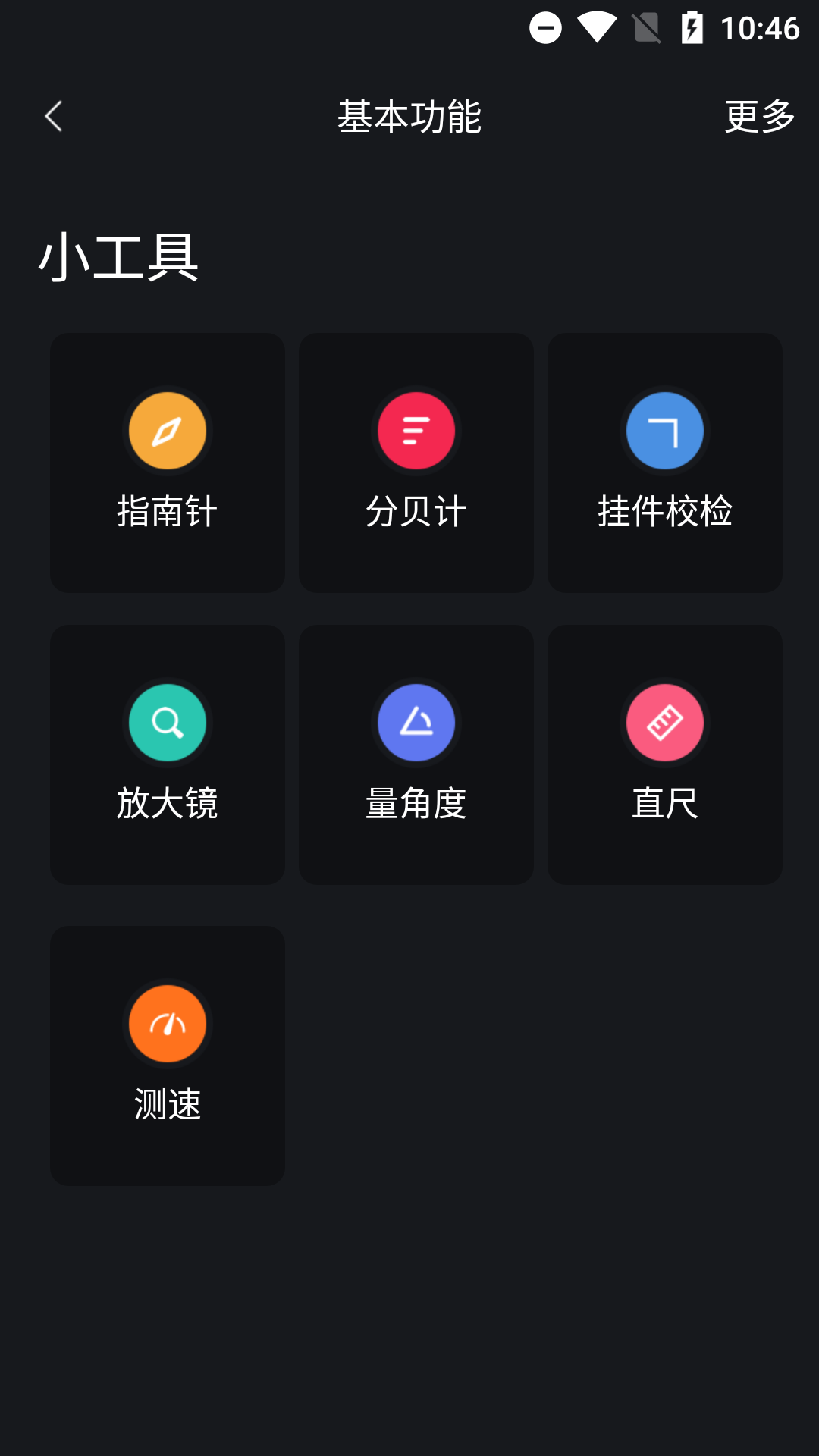The image size is (819, 1456).
Task: Open the 测速 speed test icon
Action: 167,1024
